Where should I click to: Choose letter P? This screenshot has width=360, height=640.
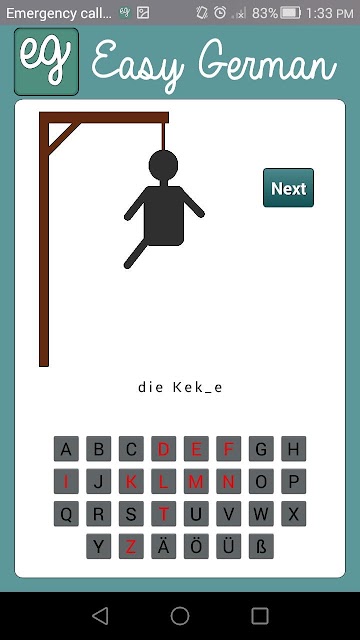(293, 481)
